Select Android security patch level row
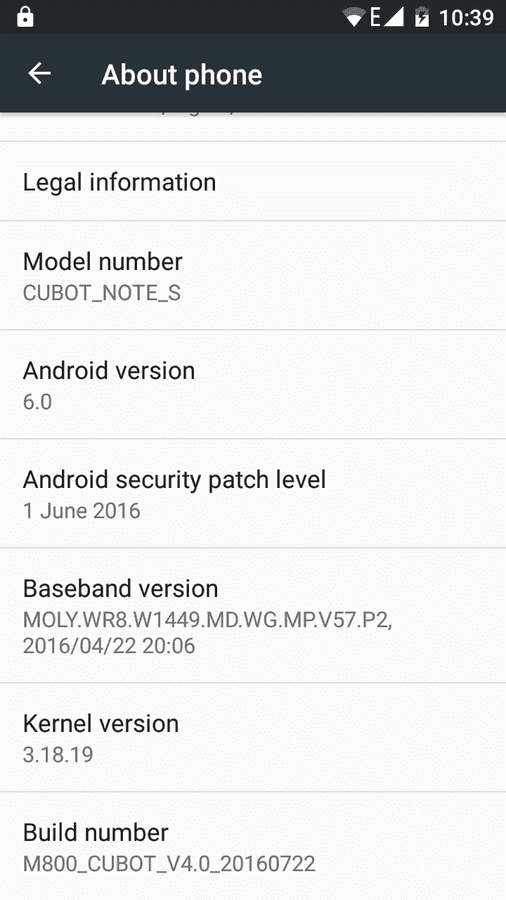The width and height of the screenshot is (506, 900). coord(253,494)
